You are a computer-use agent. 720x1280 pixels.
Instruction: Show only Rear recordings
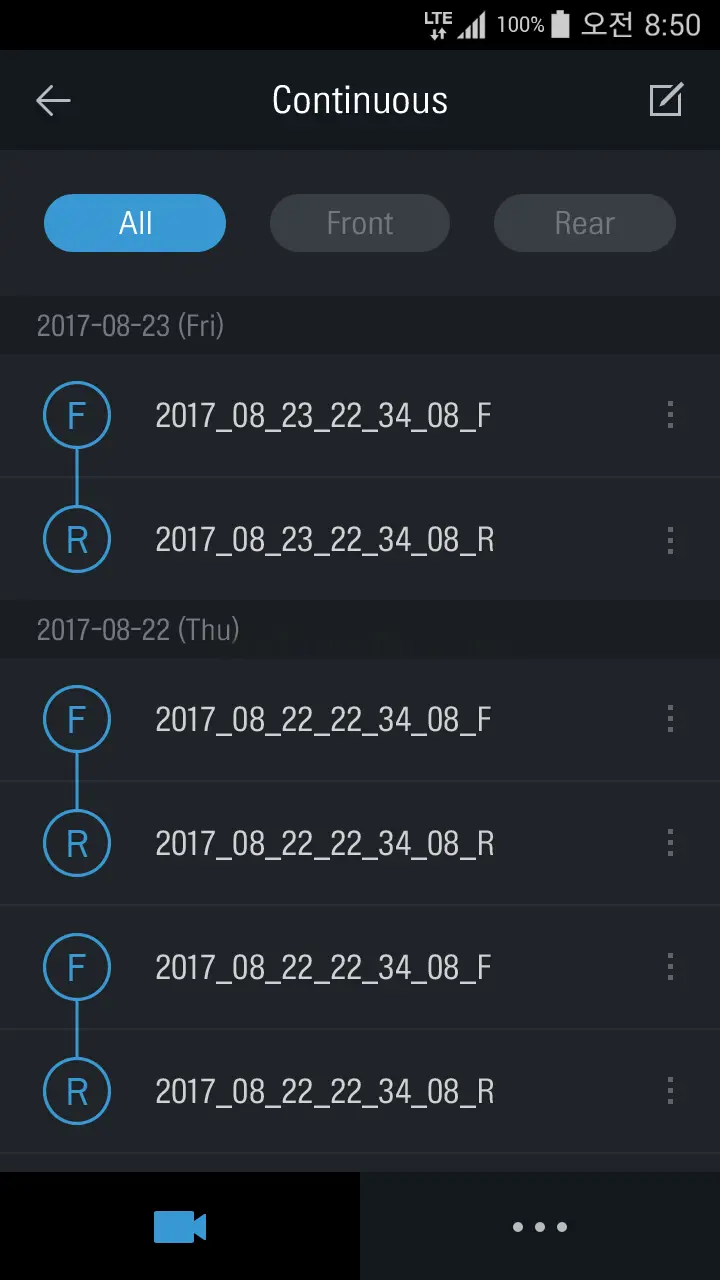pos(585,223)
